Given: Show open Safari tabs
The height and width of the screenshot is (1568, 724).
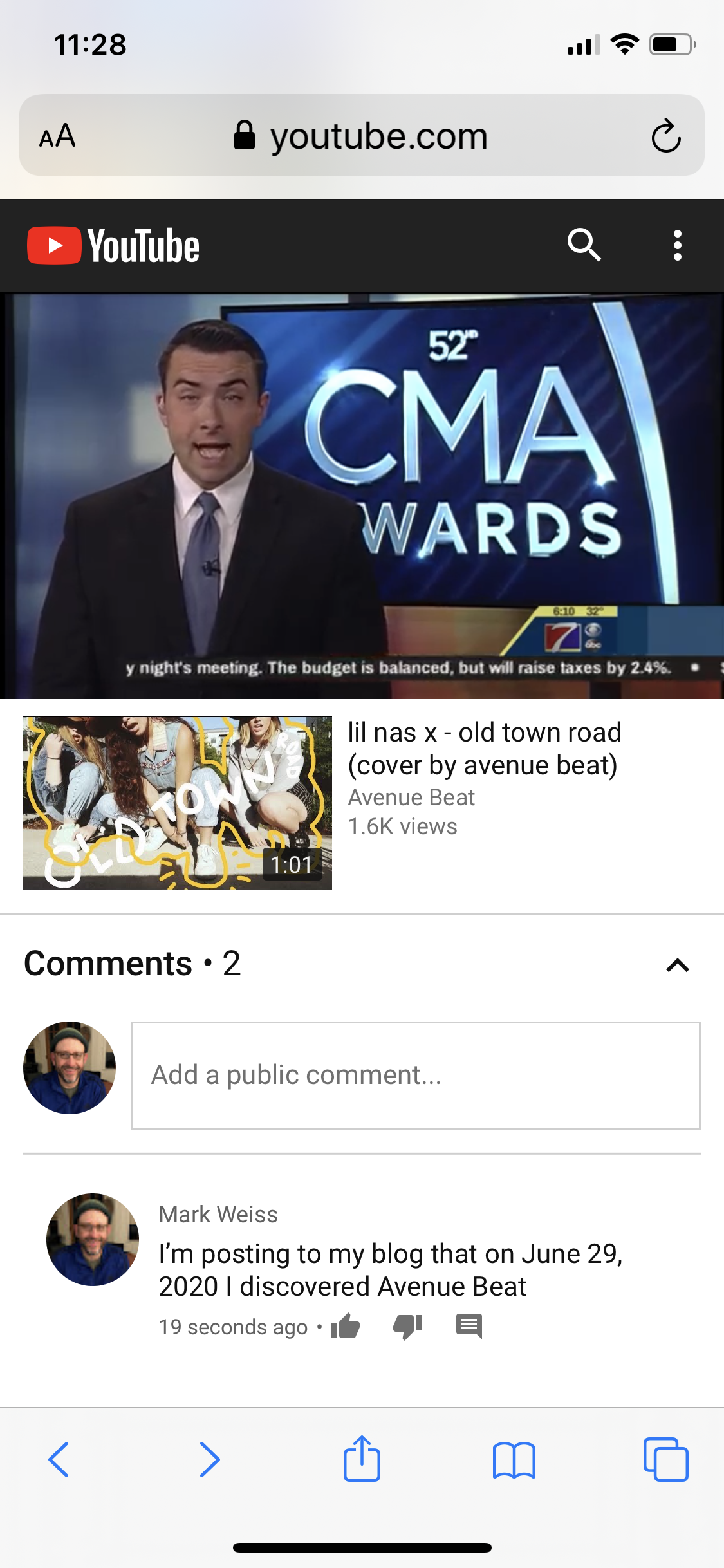Looking at the screenshot, I should [x=665, y=1459].
